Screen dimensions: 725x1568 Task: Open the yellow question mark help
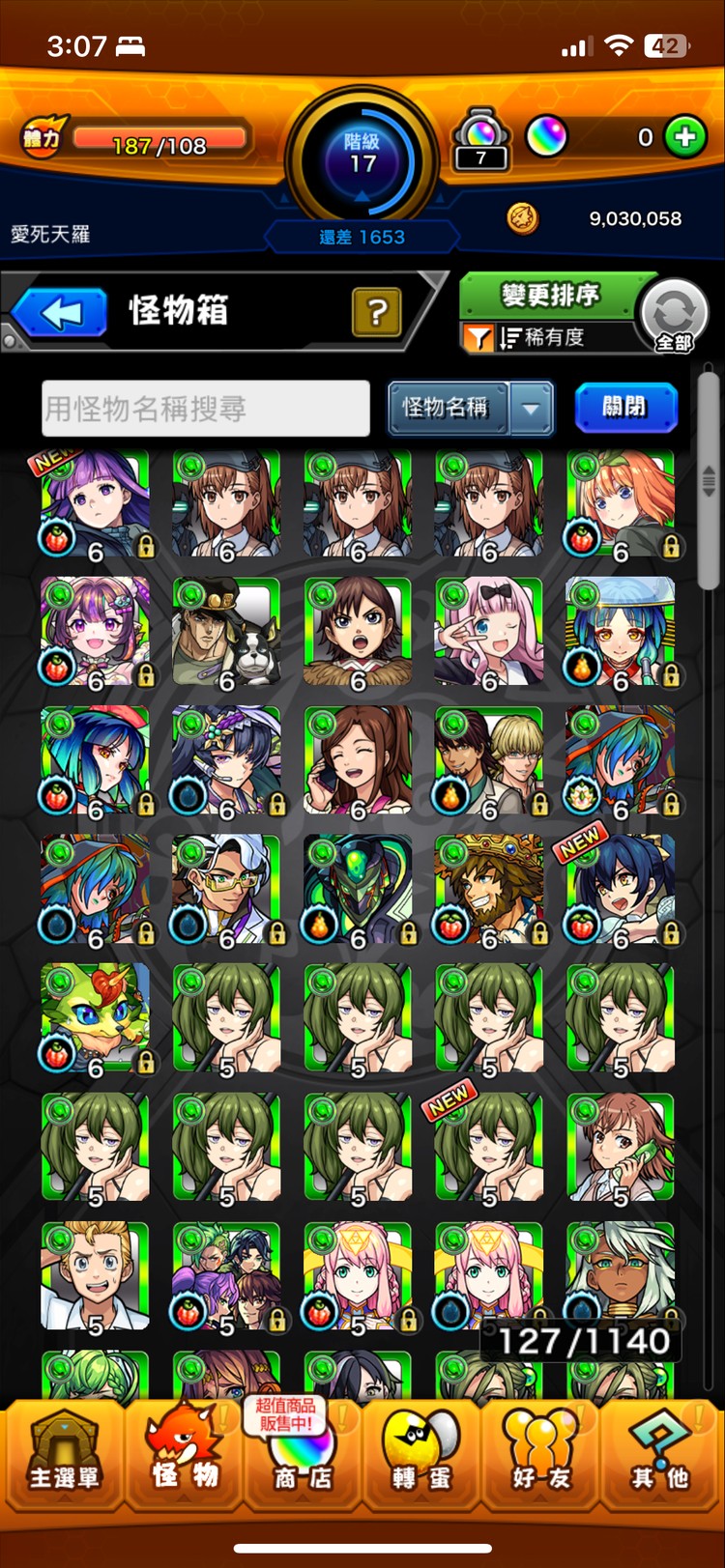[377, 312]
